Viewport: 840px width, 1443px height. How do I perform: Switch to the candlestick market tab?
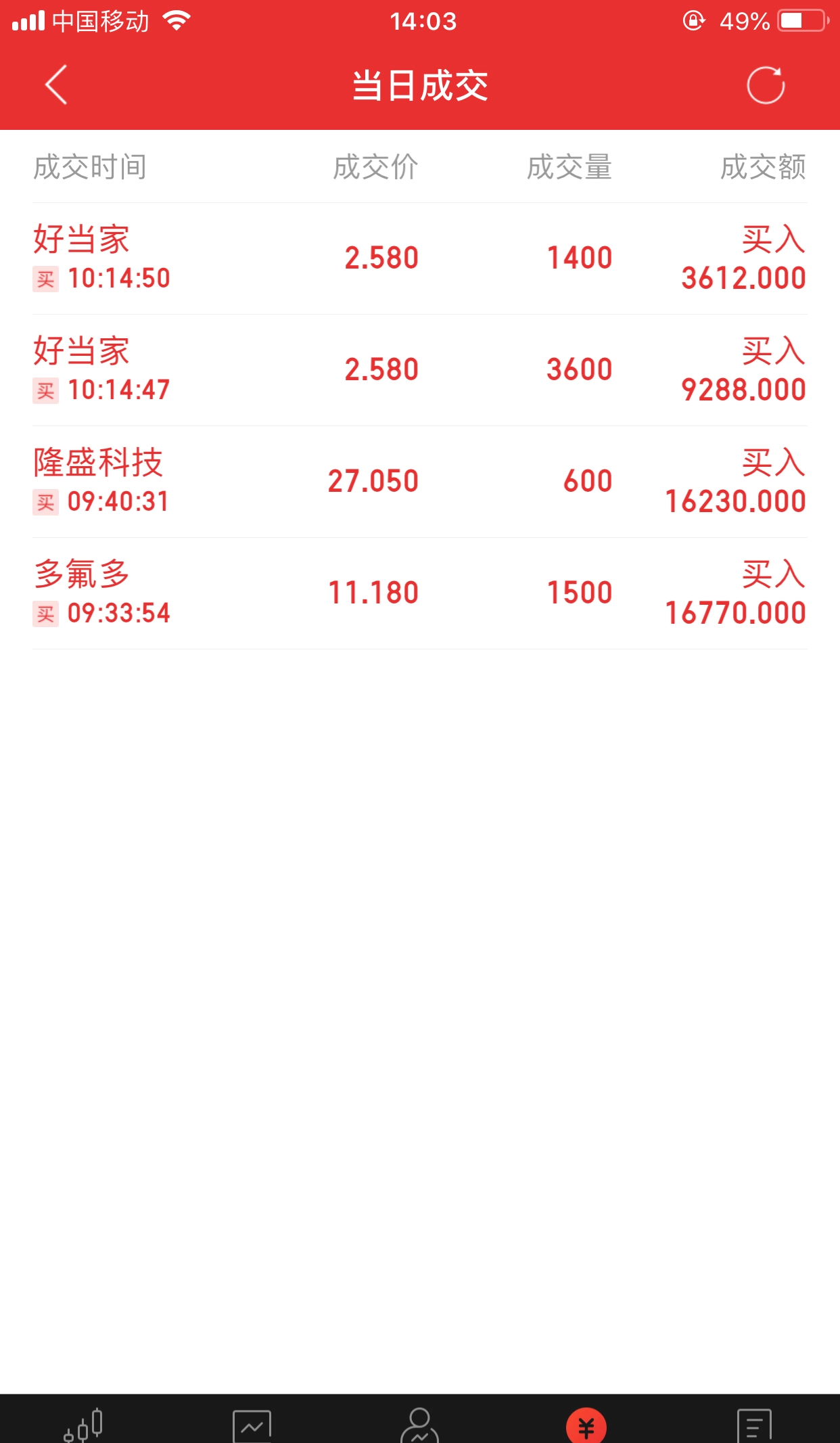point(84,1424)
